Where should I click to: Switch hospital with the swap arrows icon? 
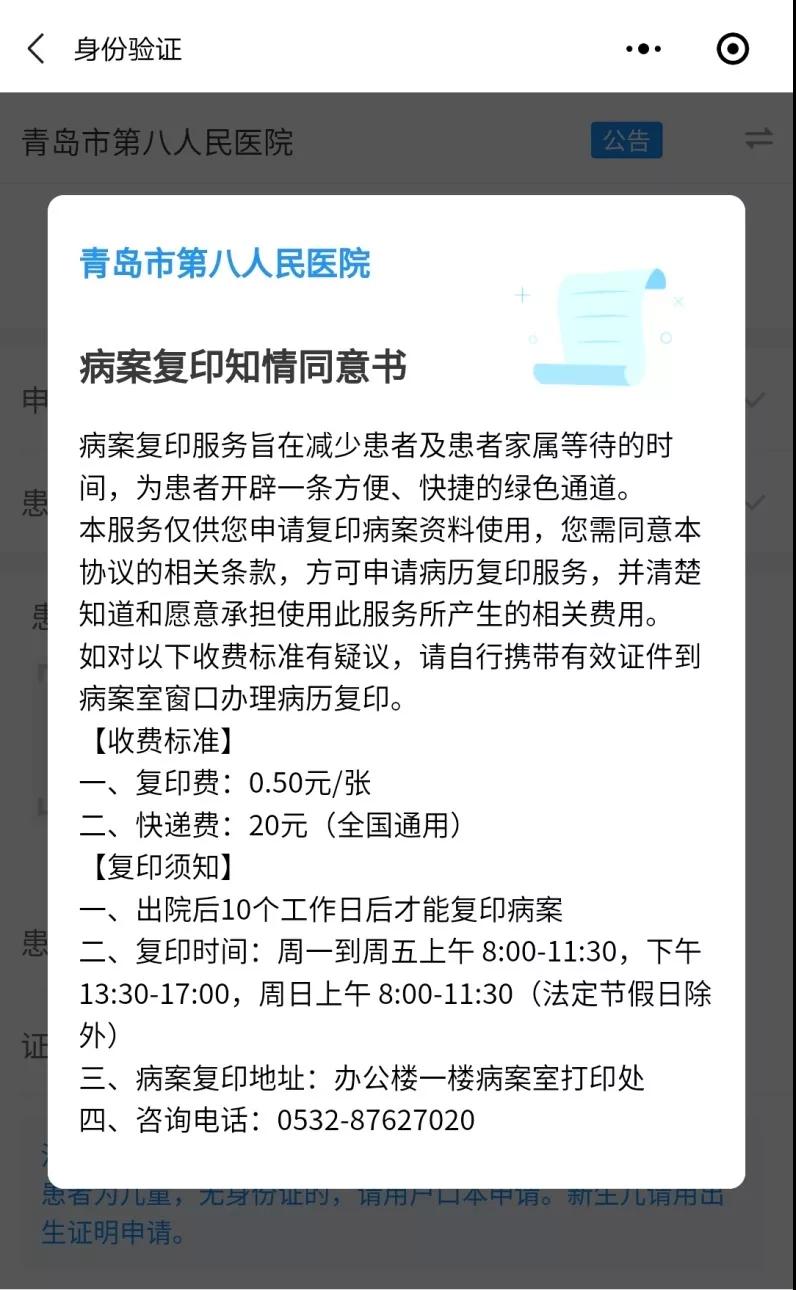coord(759,139)
